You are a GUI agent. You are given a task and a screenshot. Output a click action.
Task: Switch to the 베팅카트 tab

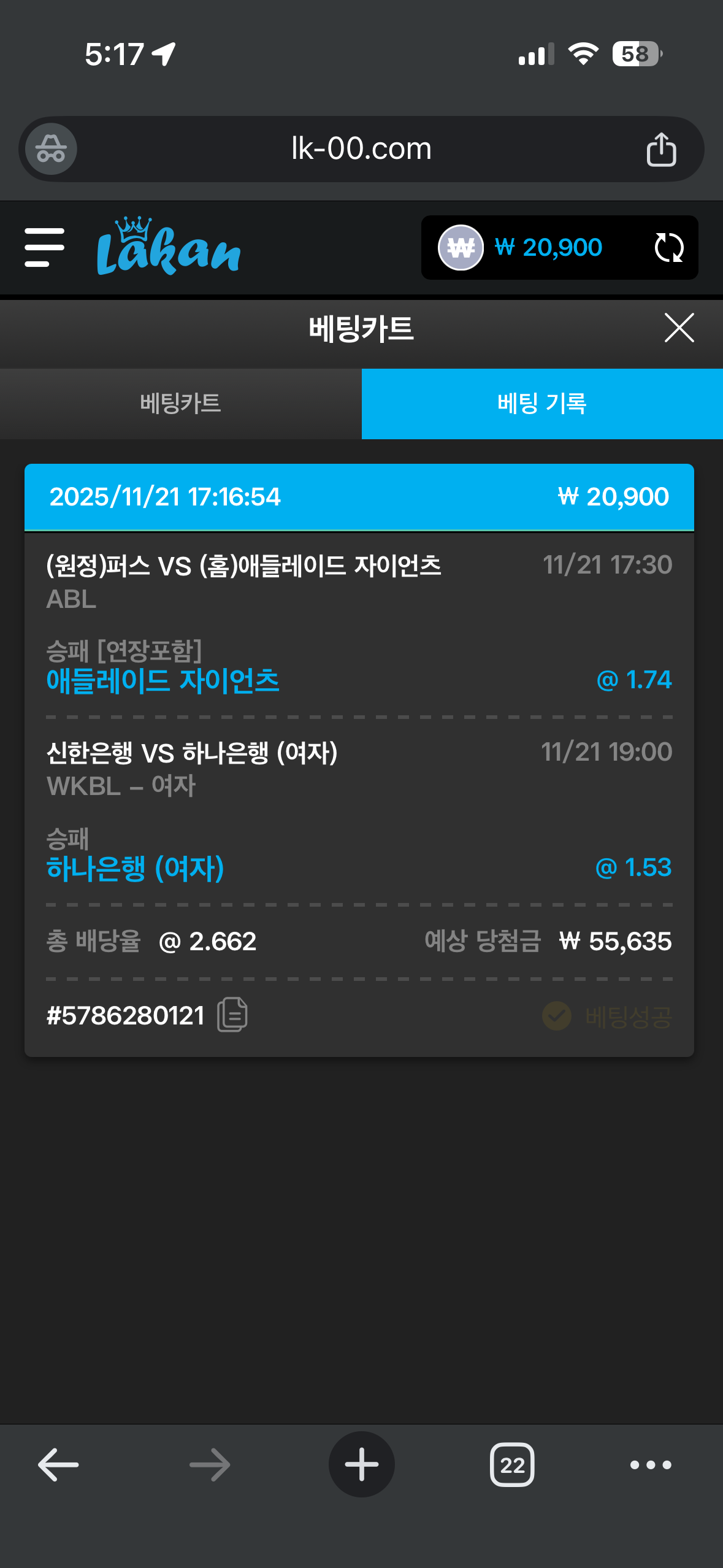click(x=180, y=404)
